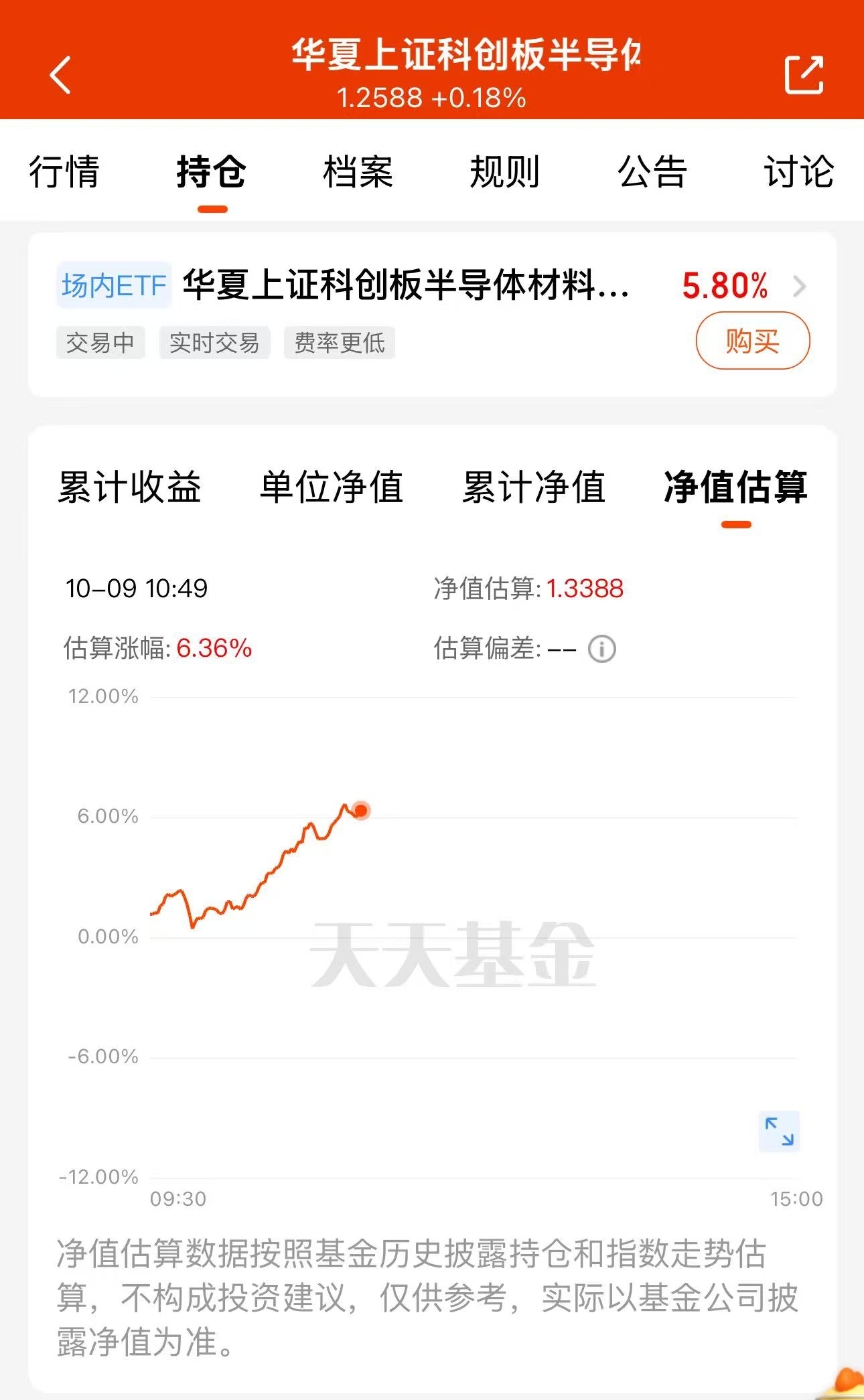This screenshot has height=1400, width=864.
Task: Switch to the 规则 tab
Action: tap(505, 172)
